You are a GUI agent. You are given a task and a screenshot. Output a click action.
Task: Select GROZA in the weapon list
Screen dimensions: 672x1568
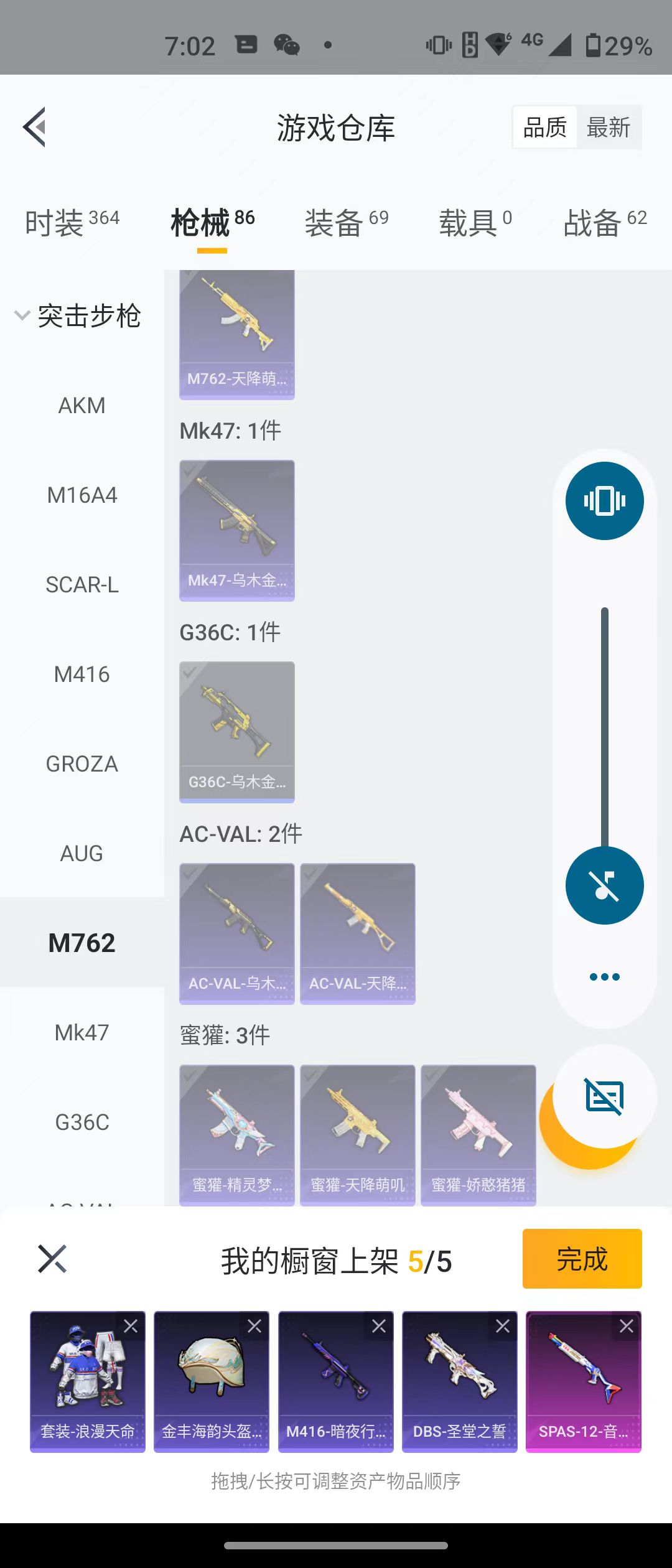click(x=82, y=764)
